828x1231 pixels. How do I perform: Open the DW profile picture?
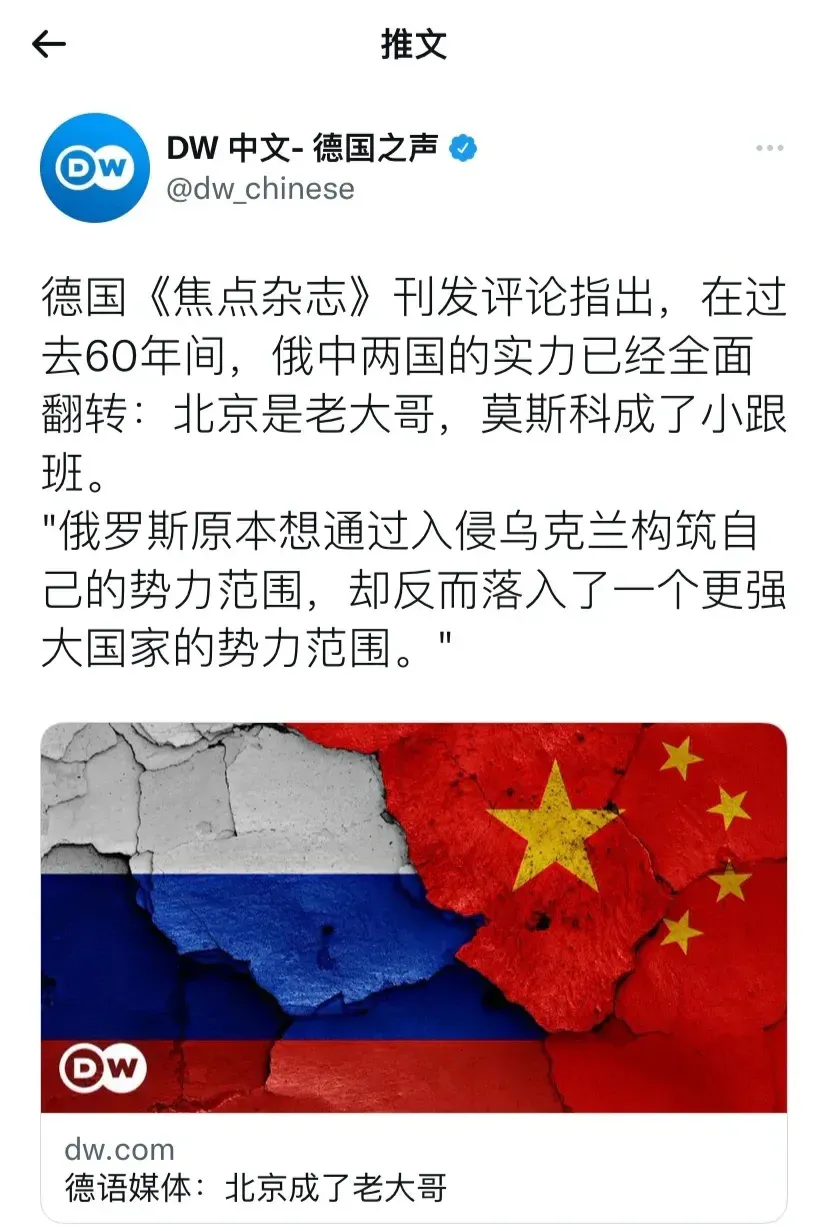coord(94,168)
